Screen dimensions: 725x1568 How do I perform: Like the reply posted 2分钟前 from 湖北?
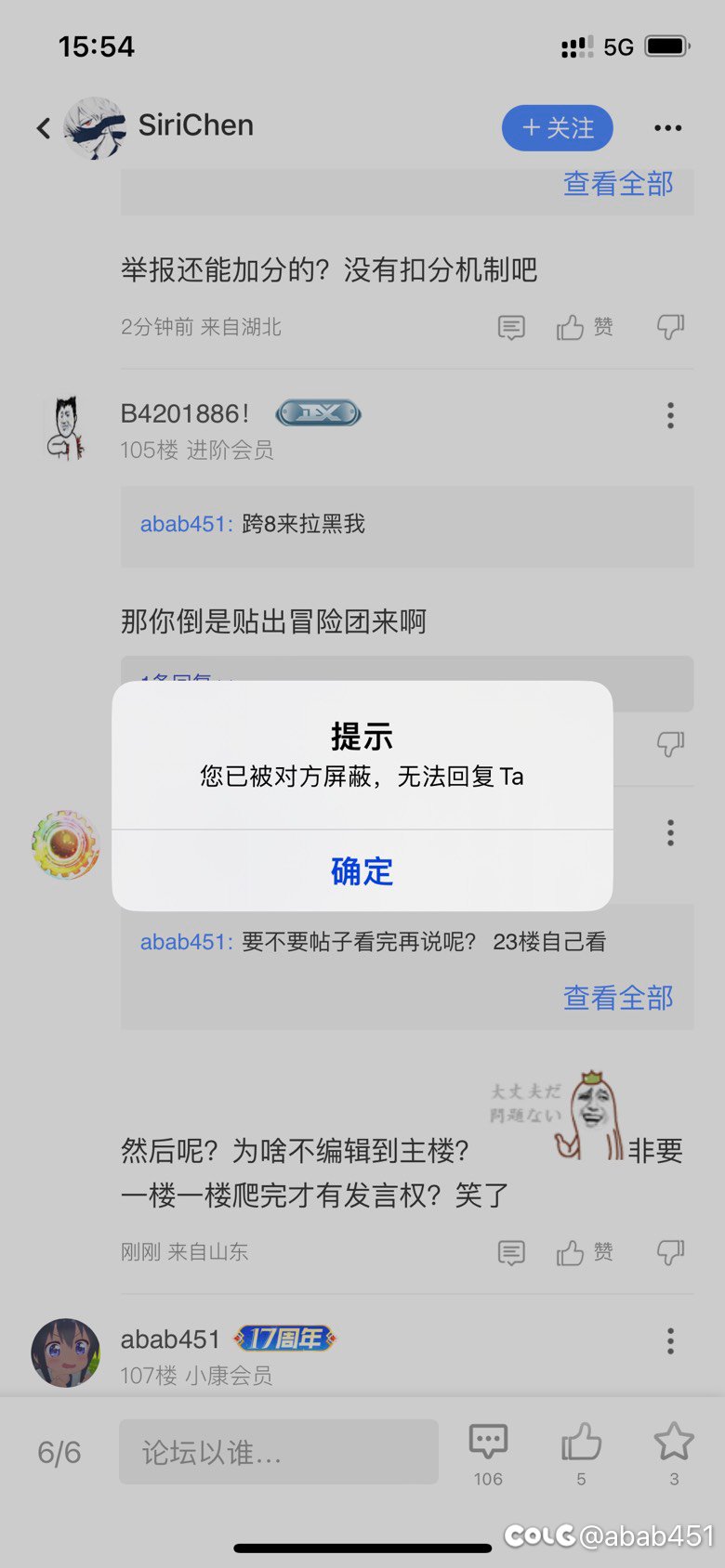tap(584, 327)
